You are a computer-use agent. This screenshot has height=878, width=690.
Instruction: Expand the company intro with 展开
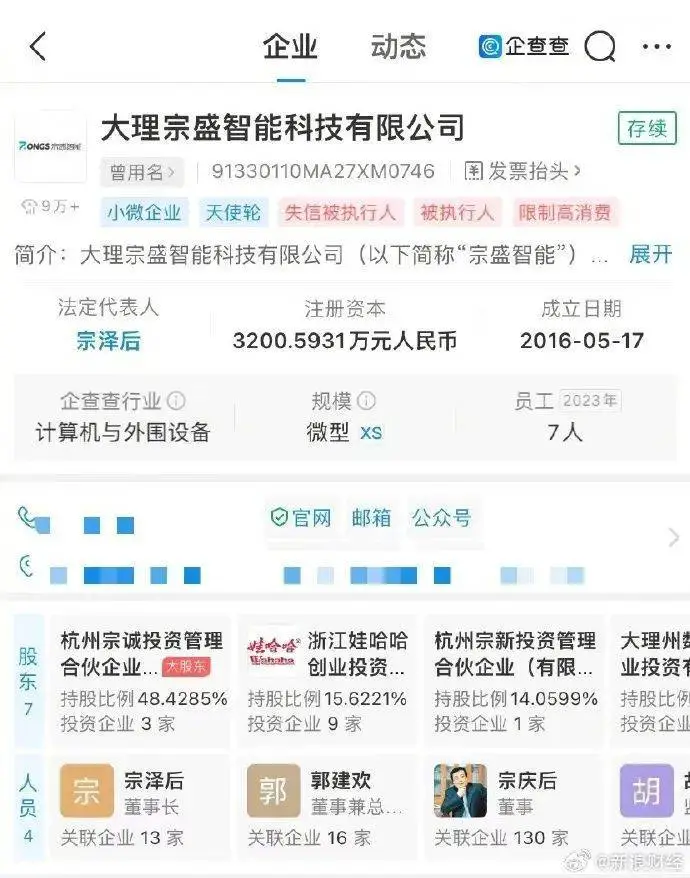pyautogui.click(x=650, y=254)
